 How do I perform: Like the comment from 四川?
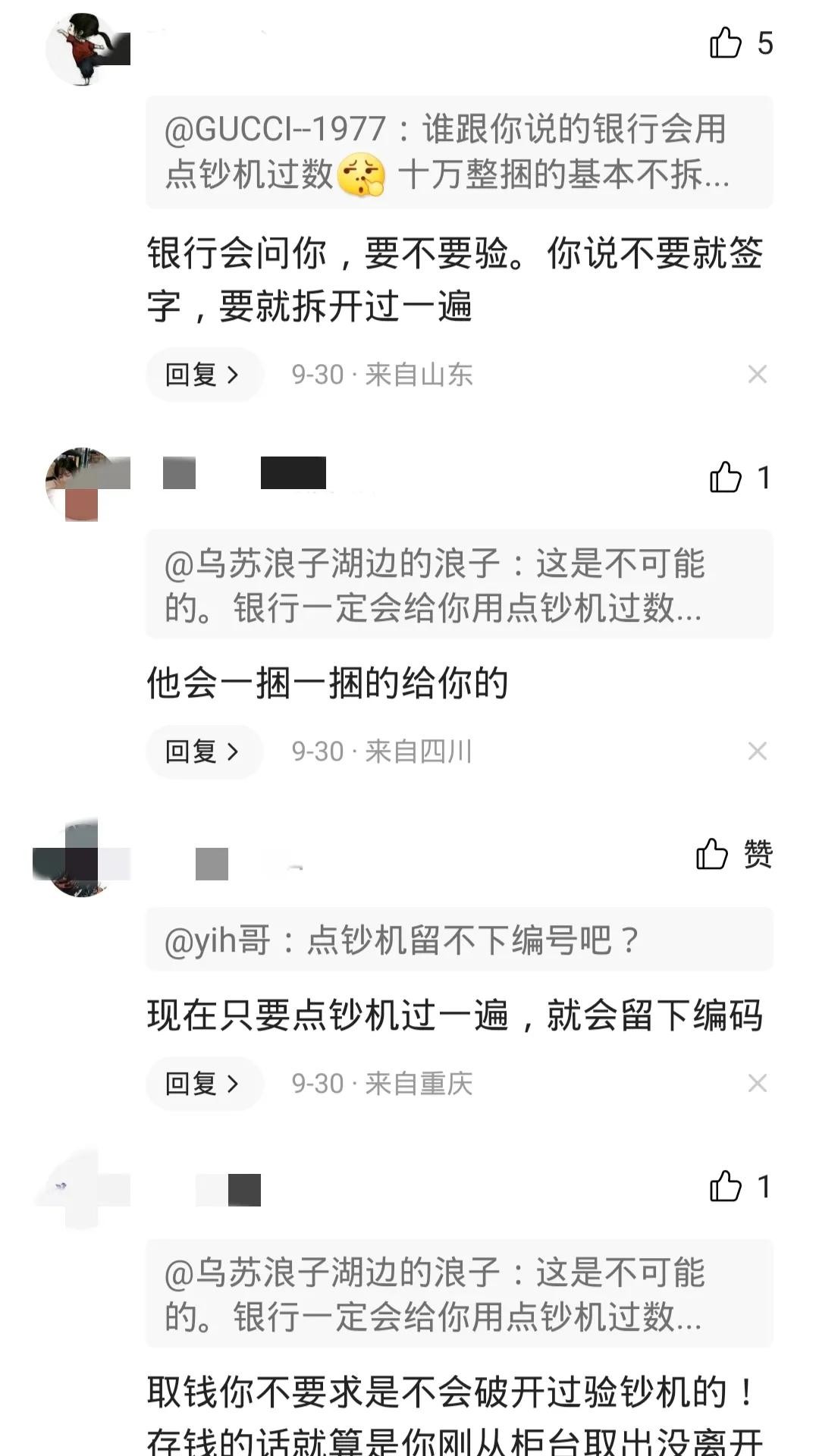(x=726, y=478)
